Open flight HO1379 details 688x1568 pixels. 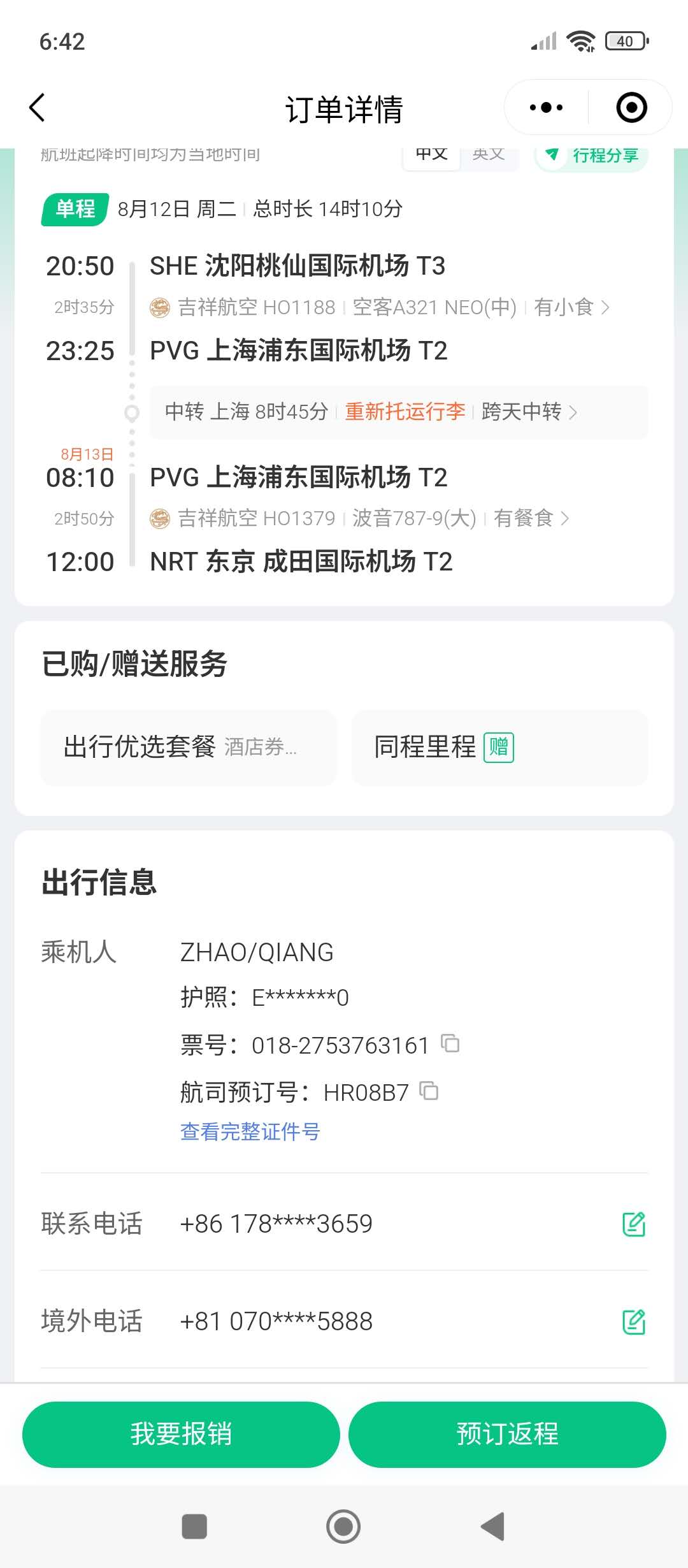(359, 519)
